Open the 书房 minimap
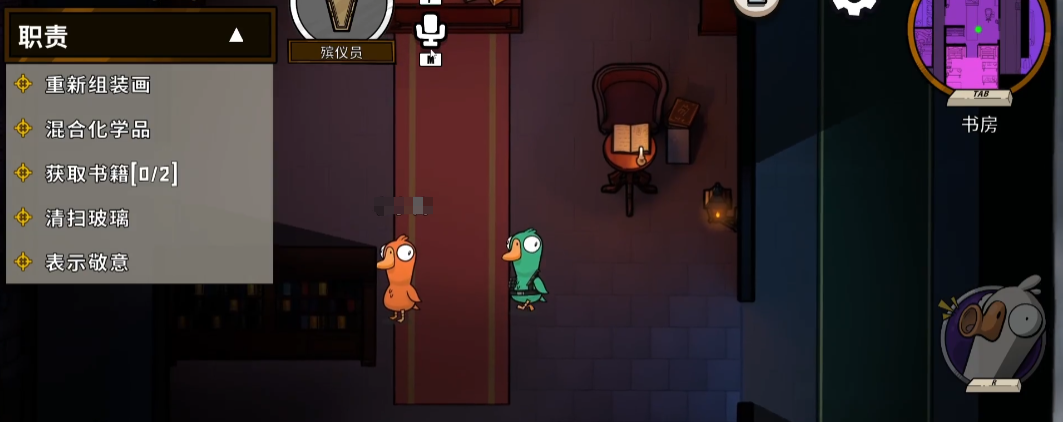The height and width of the screenshot is (422, 1063). [x=978, y=42]
